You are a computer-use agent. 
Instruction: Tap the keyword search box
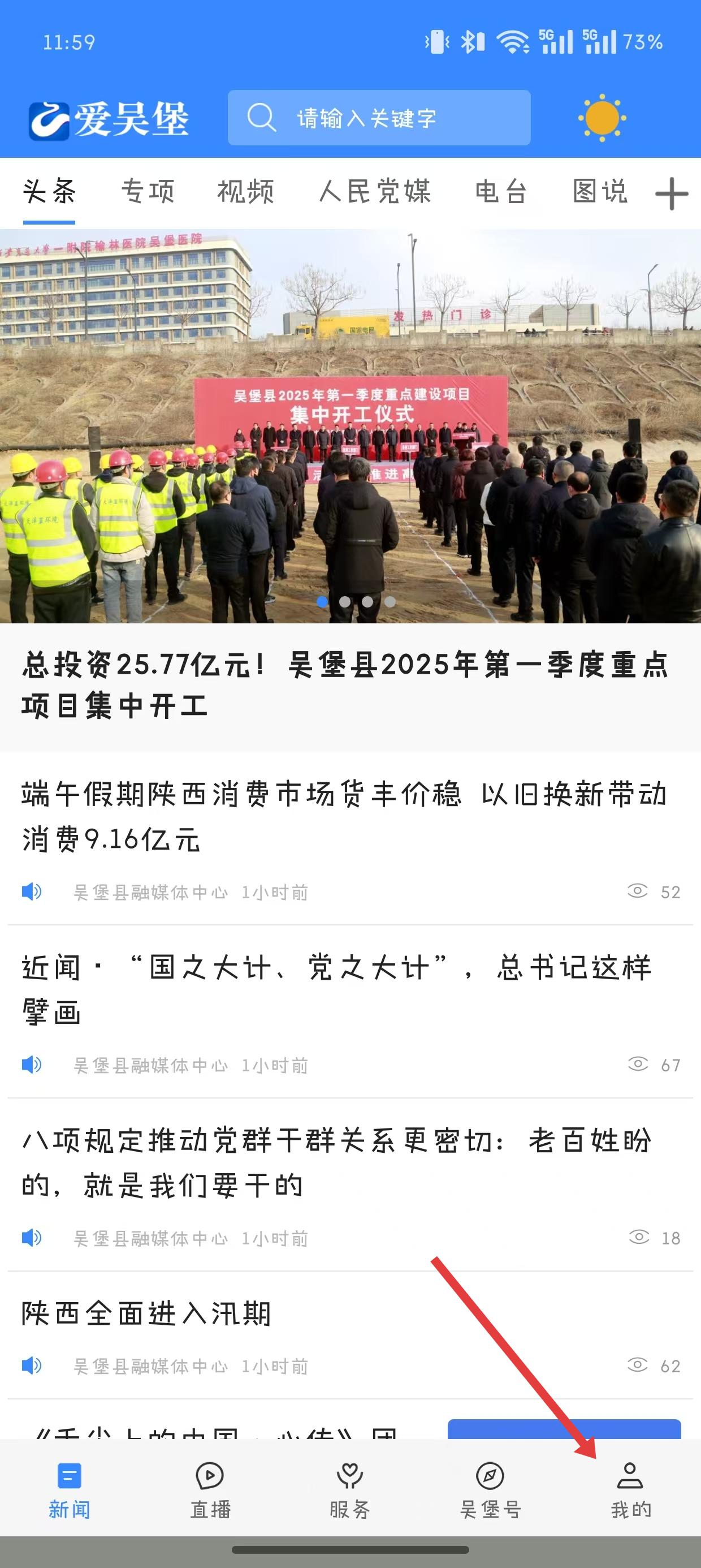pyautogui.click(x=379, y=118)
